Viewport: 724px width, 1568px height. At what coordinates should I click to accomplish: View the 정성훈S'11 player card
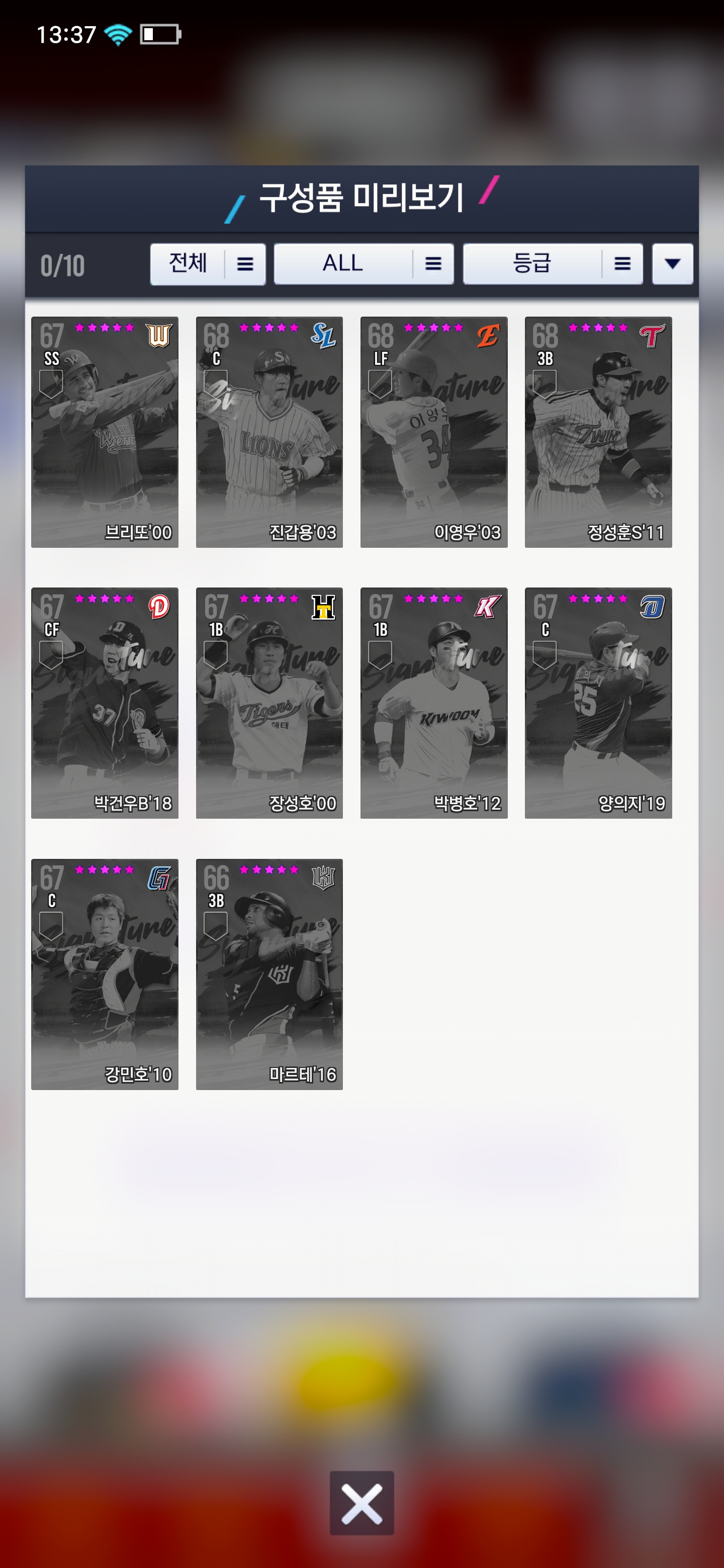pos(598,432)
